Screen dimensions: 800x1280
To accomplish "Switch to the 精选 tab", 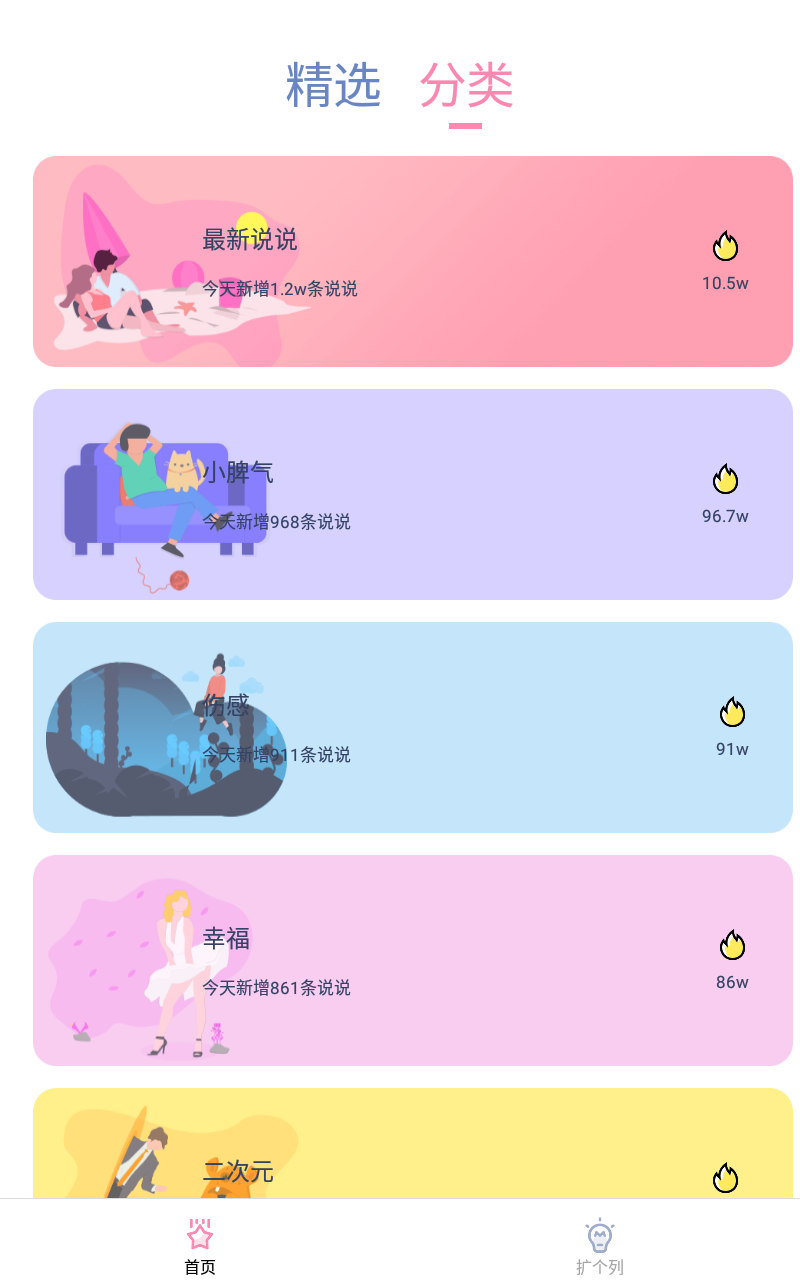I will (x=333, y=85).
